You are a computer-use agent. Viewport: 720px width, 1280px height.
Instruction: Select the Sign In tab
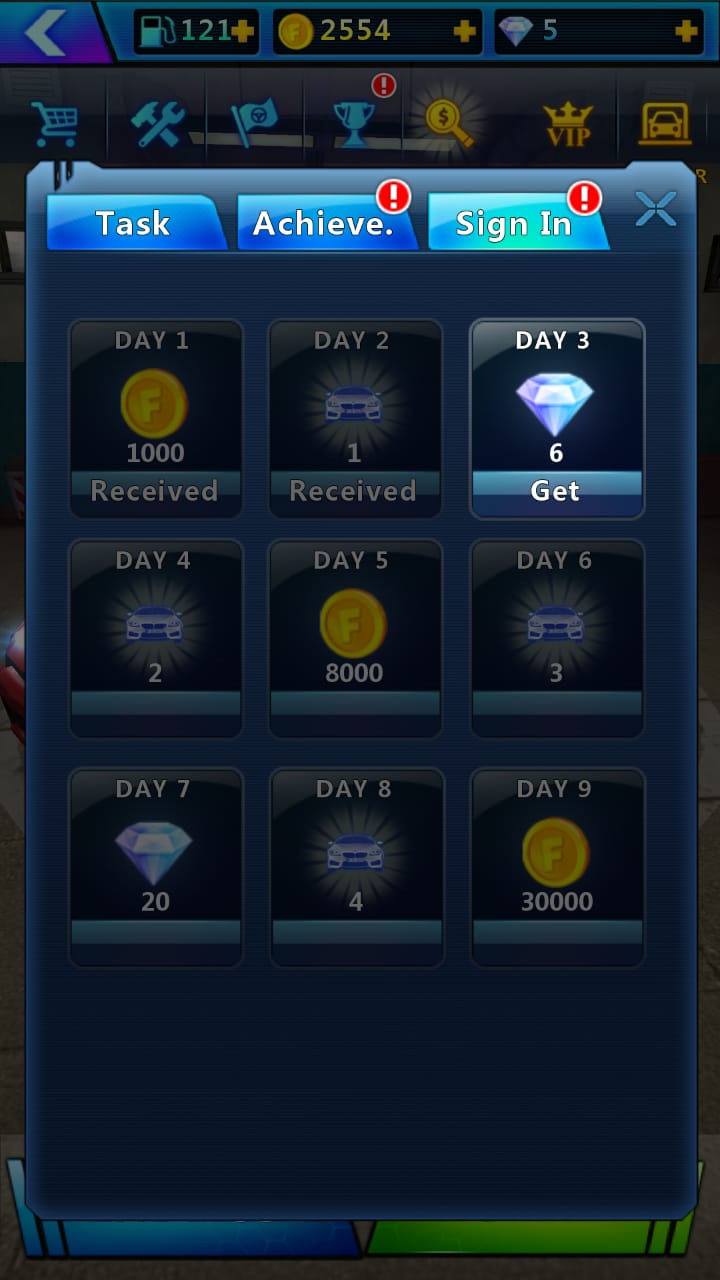pos(513,223)
